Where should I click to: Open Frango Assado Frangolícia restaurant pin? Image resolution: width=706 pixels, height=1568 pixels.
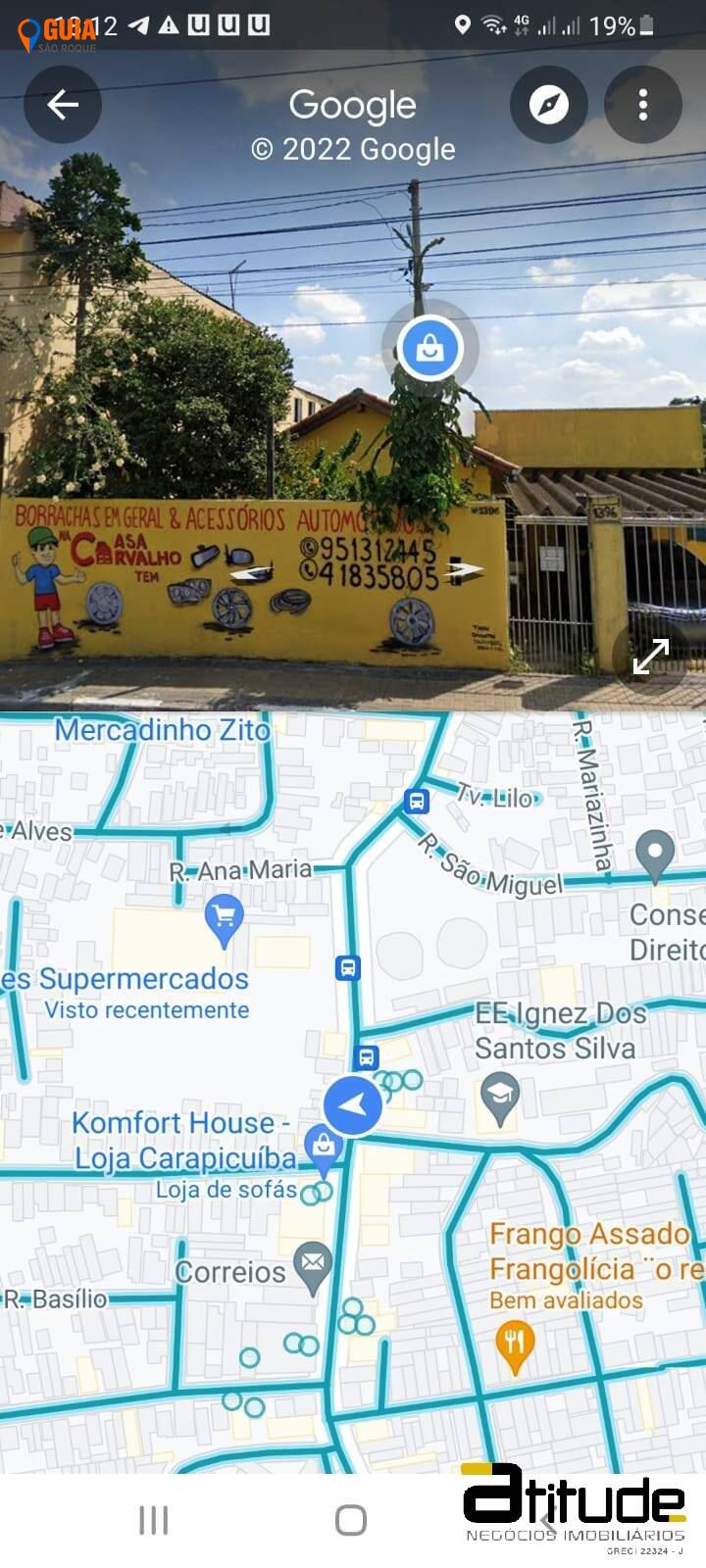[514, 1347]
